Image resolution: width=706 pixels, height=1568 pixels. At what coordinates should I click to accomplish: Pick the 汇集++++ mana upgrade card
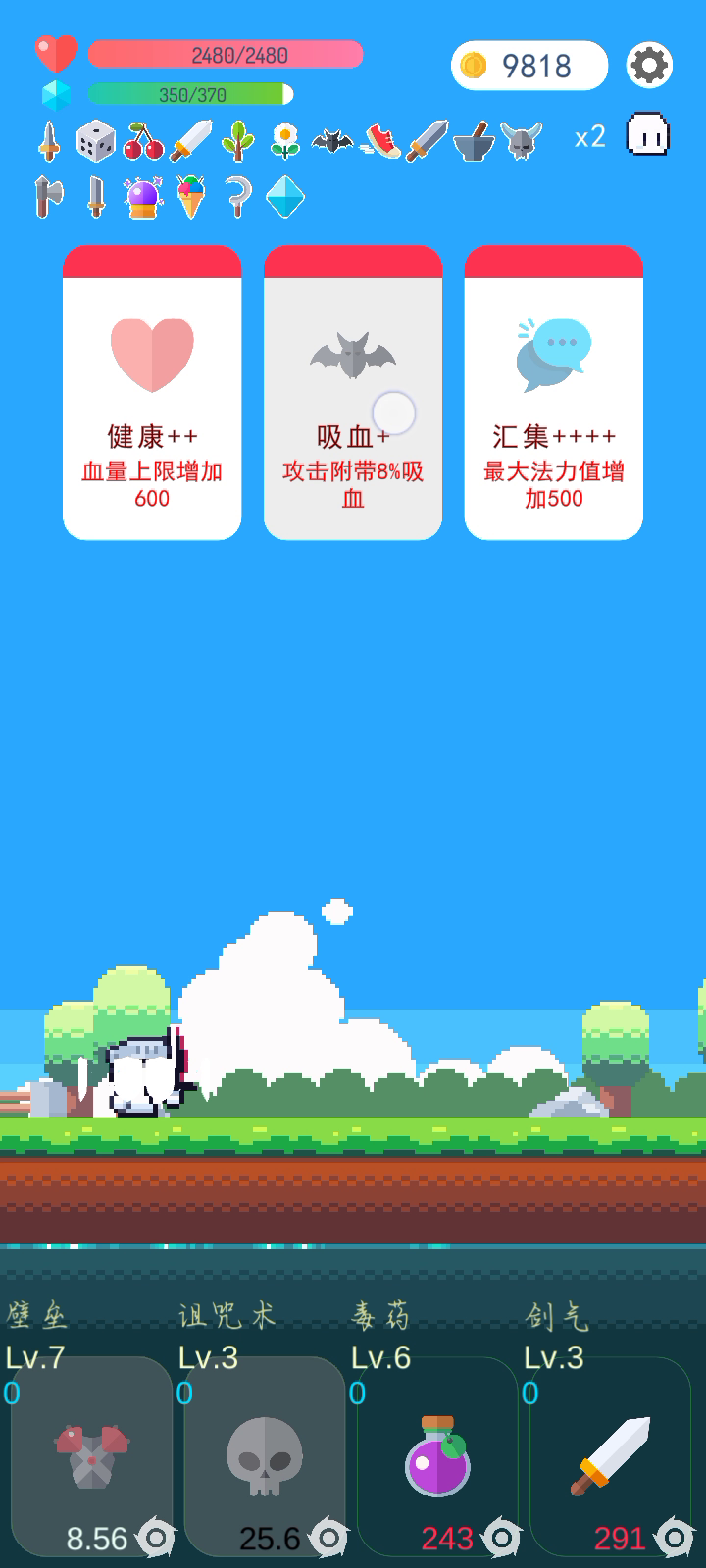click(553, 392)
